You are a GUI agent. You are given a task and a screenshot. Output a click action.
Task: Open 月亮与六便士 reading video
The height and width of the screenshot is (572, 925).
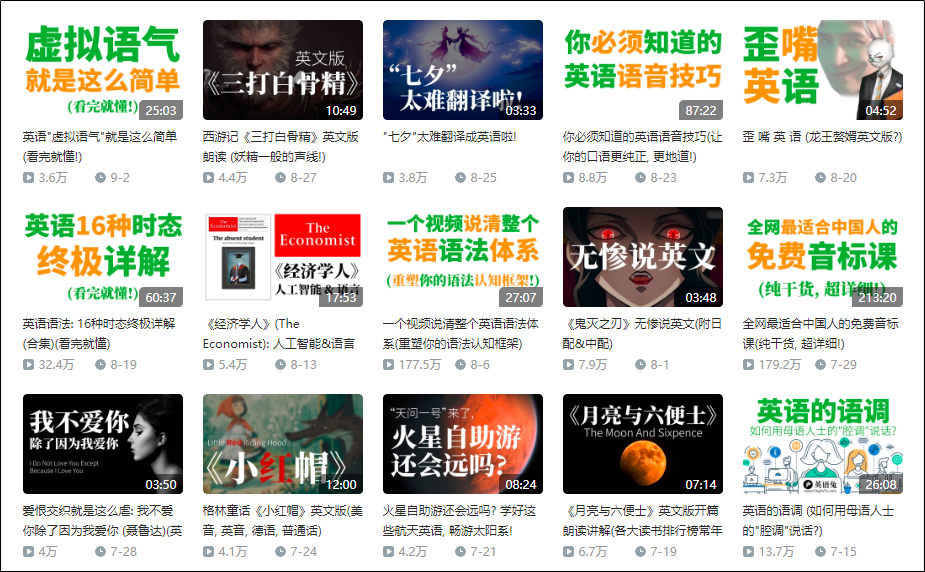(x=642, y=444)
